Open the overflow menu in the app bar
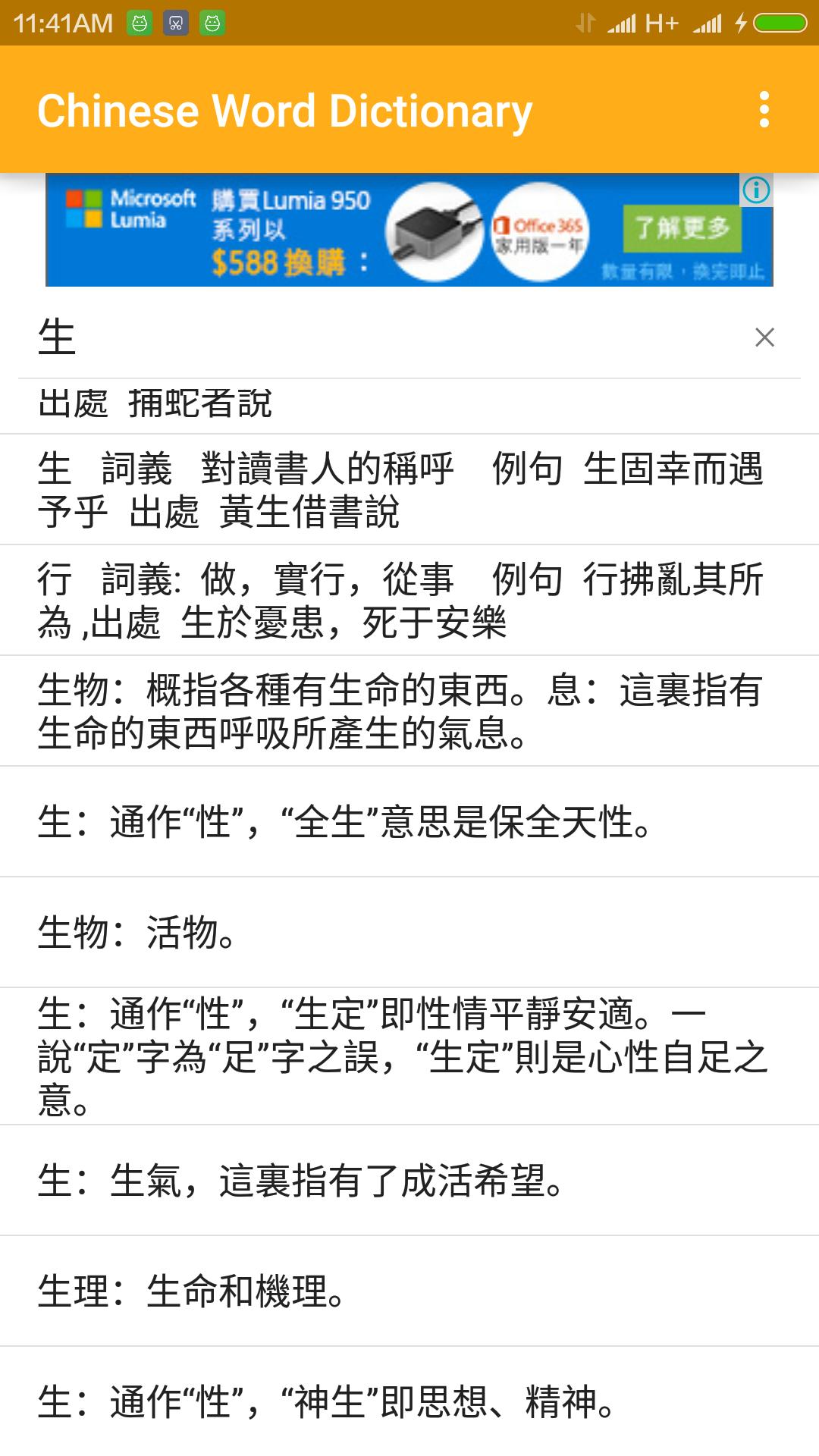 764,110
